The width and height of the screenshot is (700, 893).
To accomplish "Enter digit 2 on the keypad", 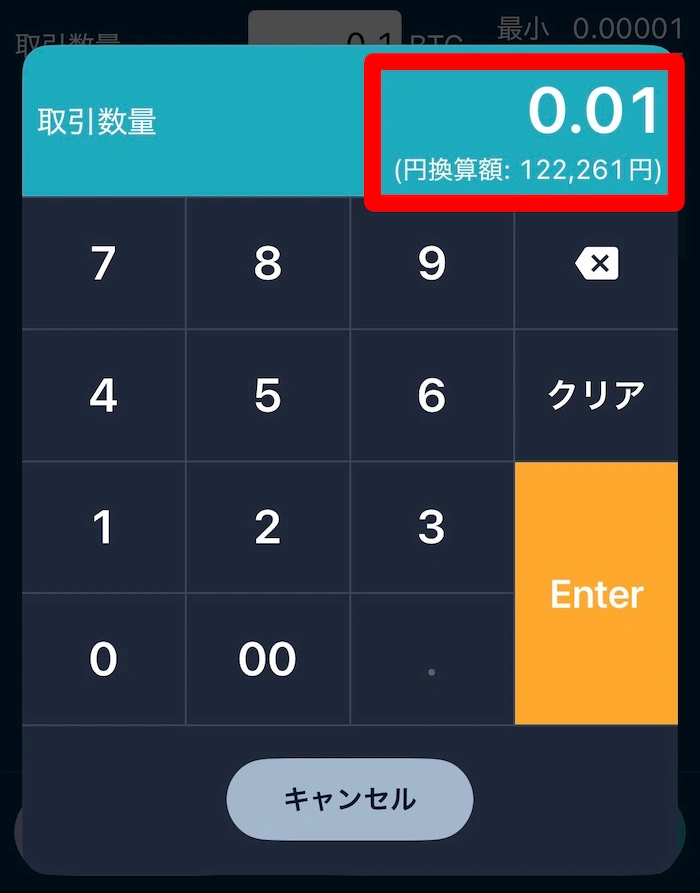I will (267, 528).
